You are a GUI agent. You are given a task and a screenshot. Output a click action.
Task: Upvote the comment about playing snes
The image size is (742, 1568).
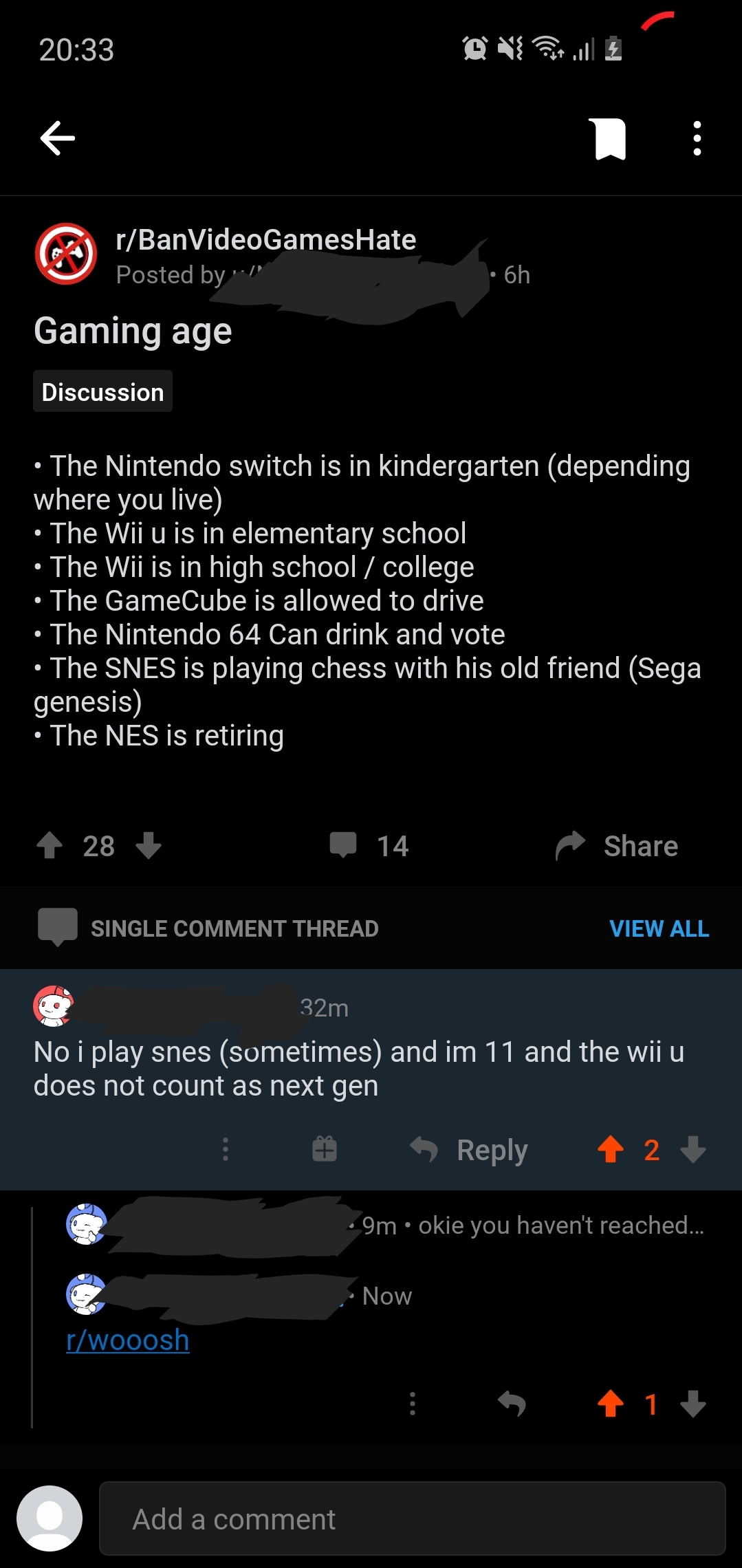tap(610, 1149)
